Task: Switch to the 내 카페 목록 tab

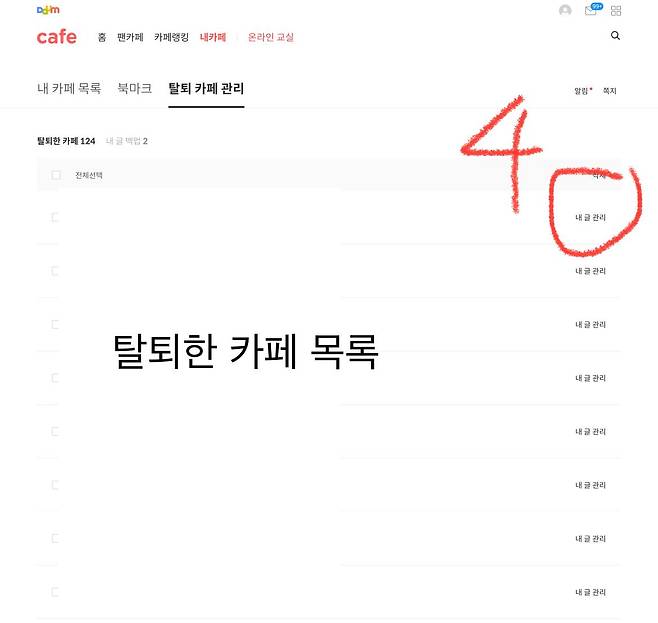Action: pyautogui.click(x=69, y=88)
